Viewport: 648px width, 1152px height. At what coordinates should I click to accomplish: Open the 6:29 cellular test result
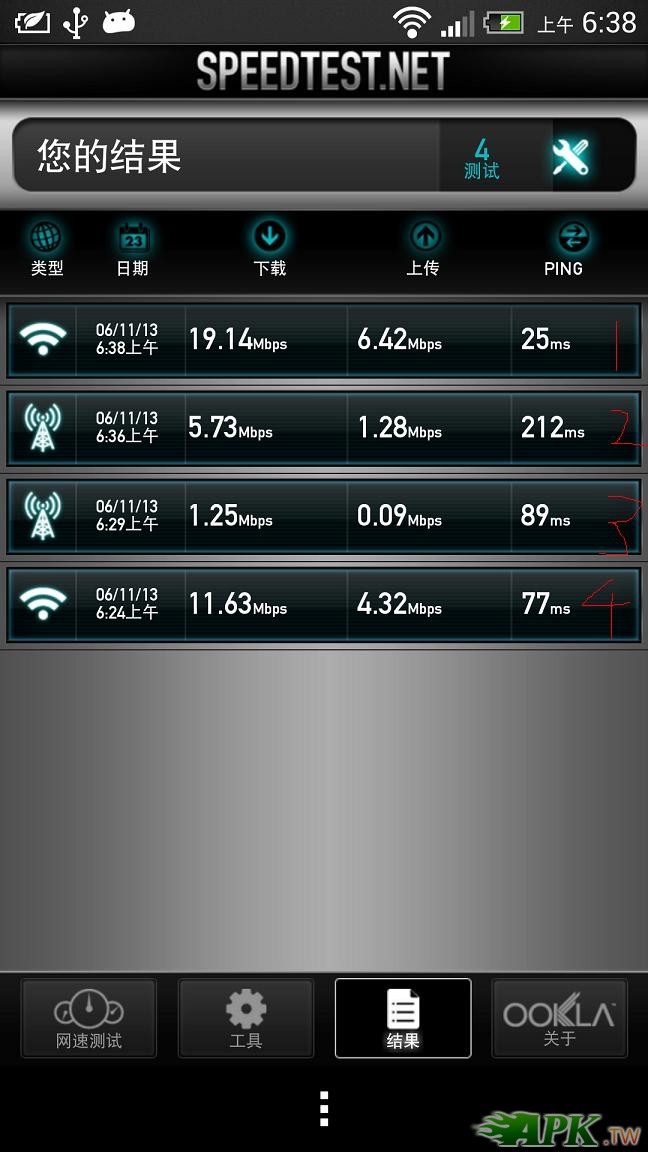click(323, 516)
